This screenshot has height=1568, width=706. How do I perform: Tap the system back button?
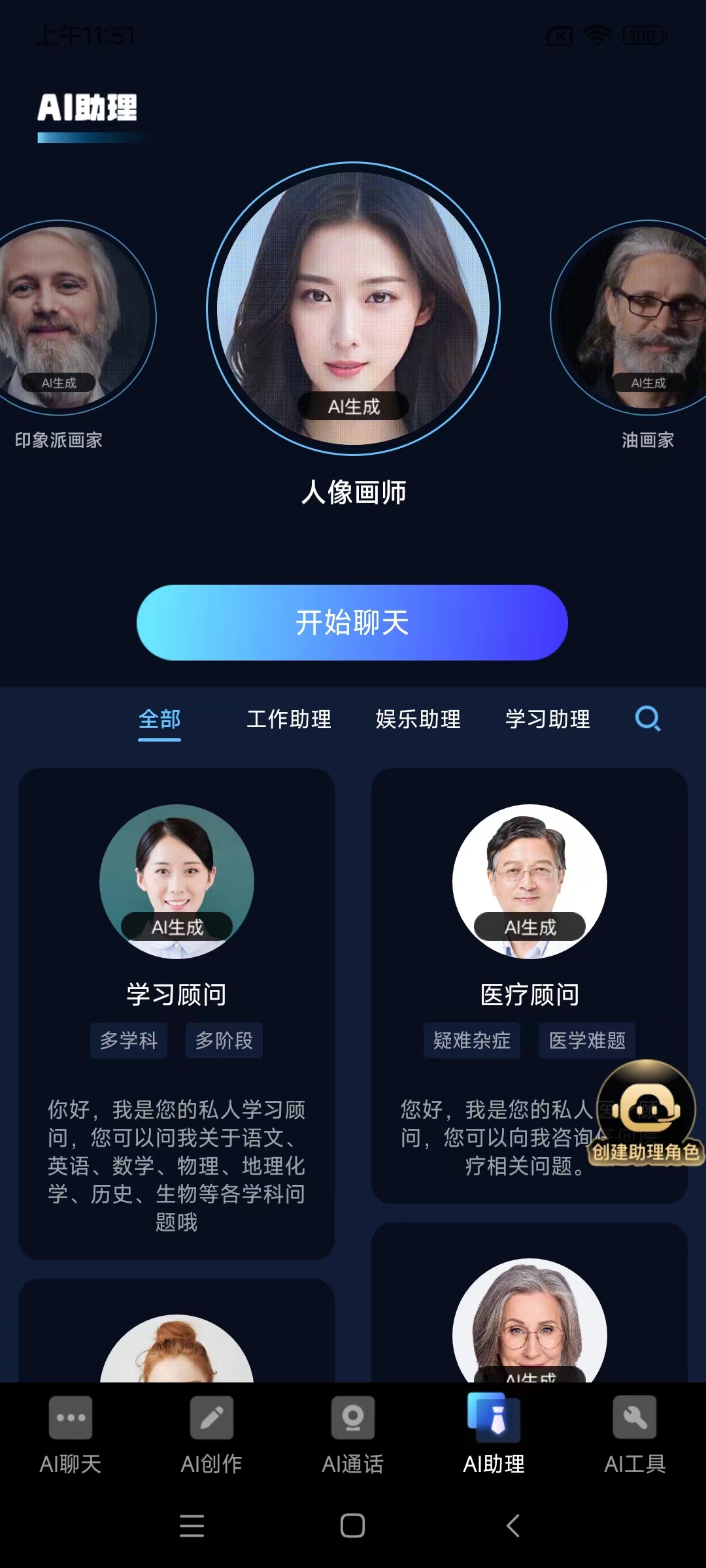(514, 1526)
